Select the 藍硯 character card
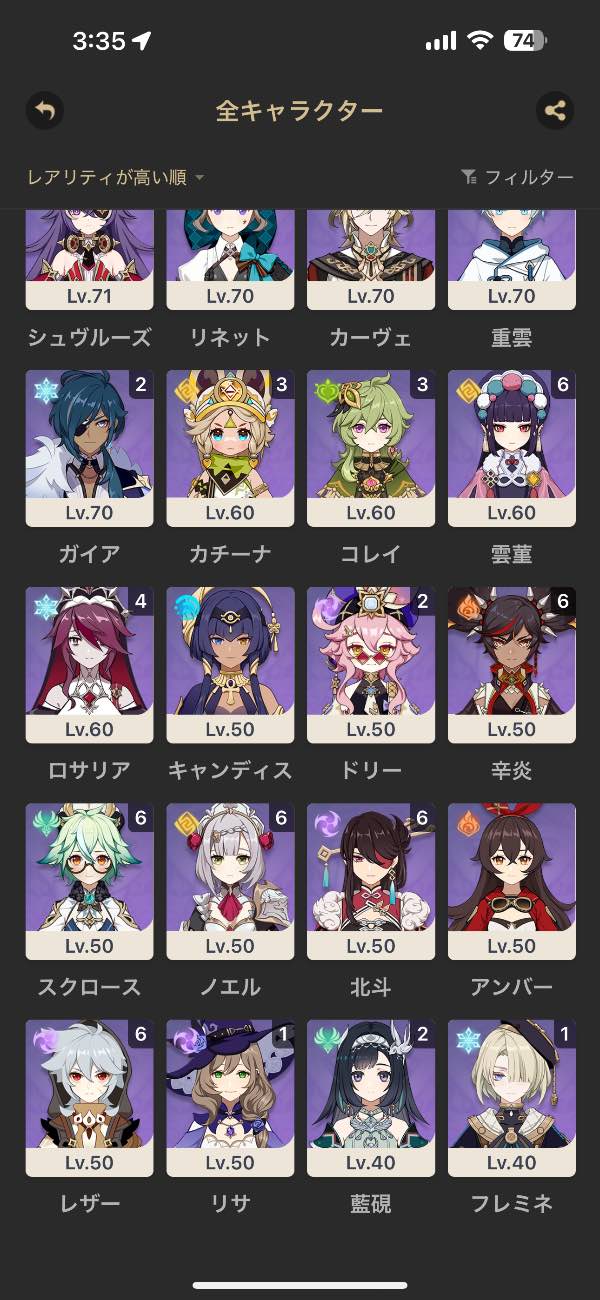The width and height of the screenshot is (600, 1300). pos(371,1098)
